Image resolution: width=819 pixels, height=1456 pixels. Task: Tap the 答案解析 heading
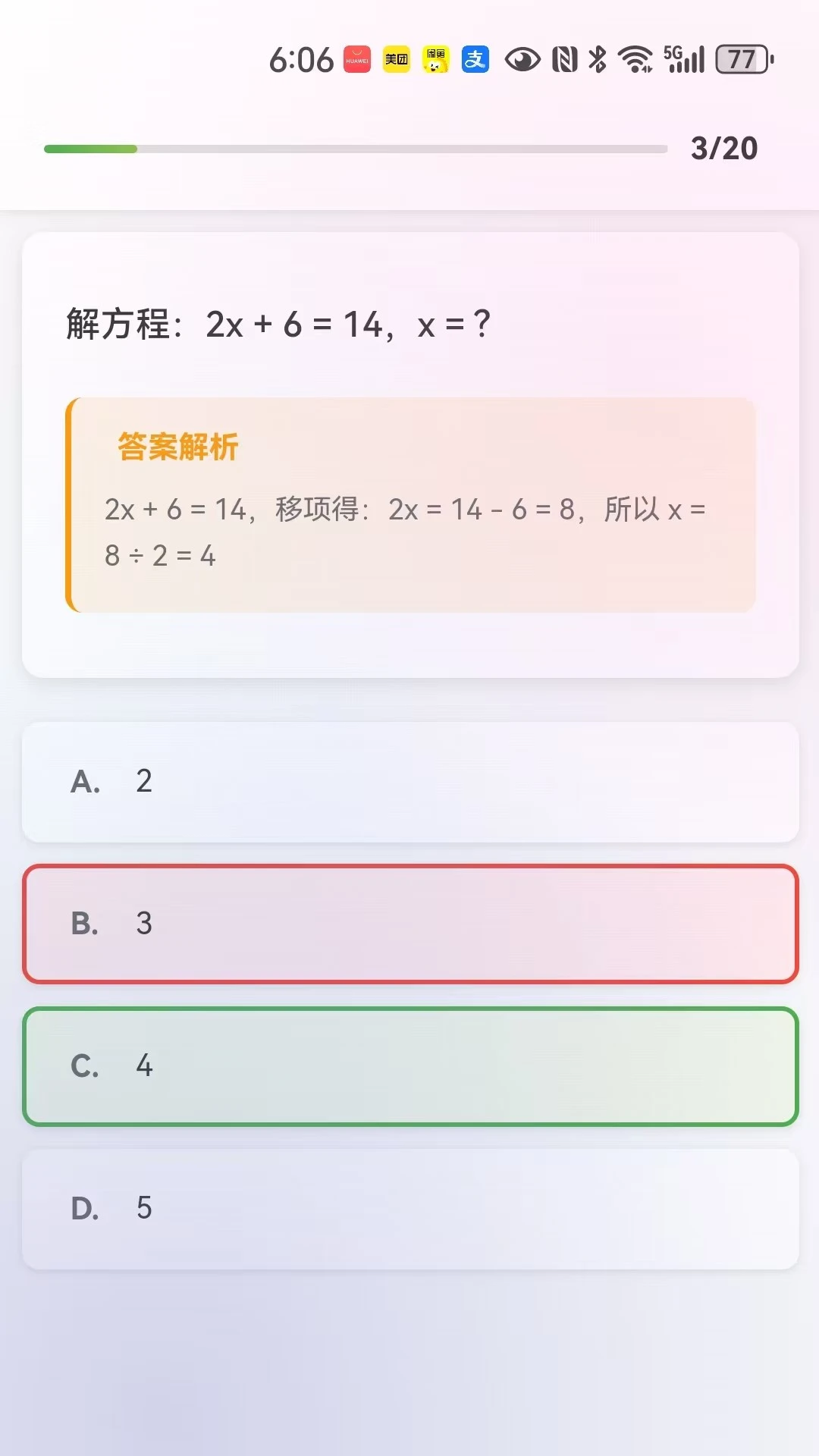pyautogui.click(x=176, y=447)
